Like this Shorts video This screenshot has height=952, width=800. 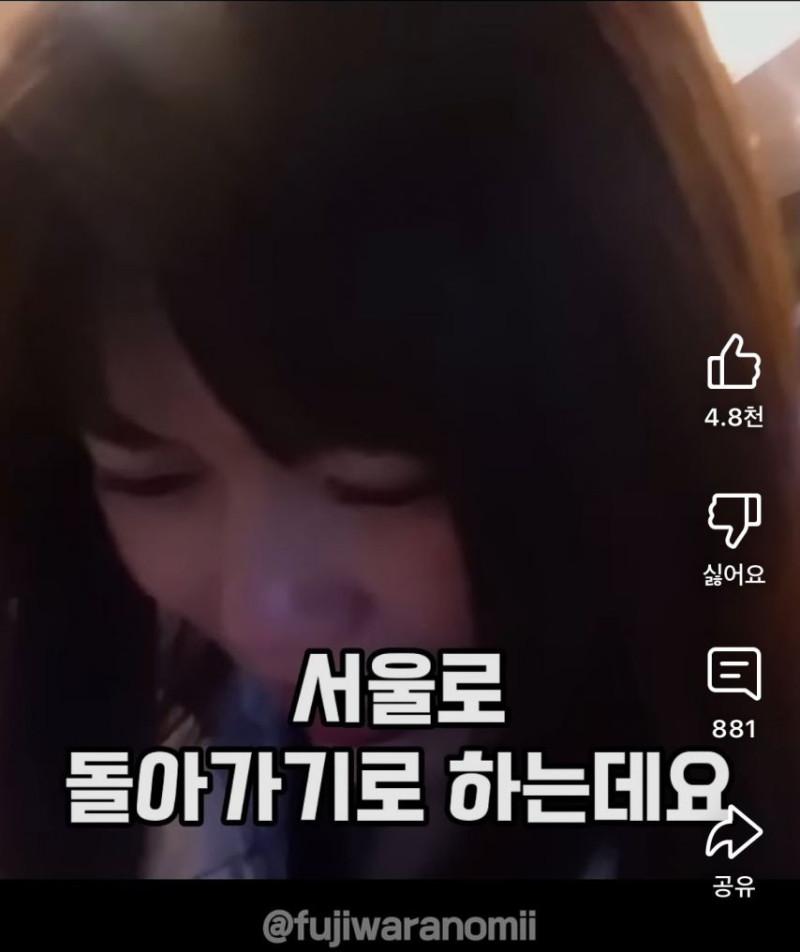[734, 364]
